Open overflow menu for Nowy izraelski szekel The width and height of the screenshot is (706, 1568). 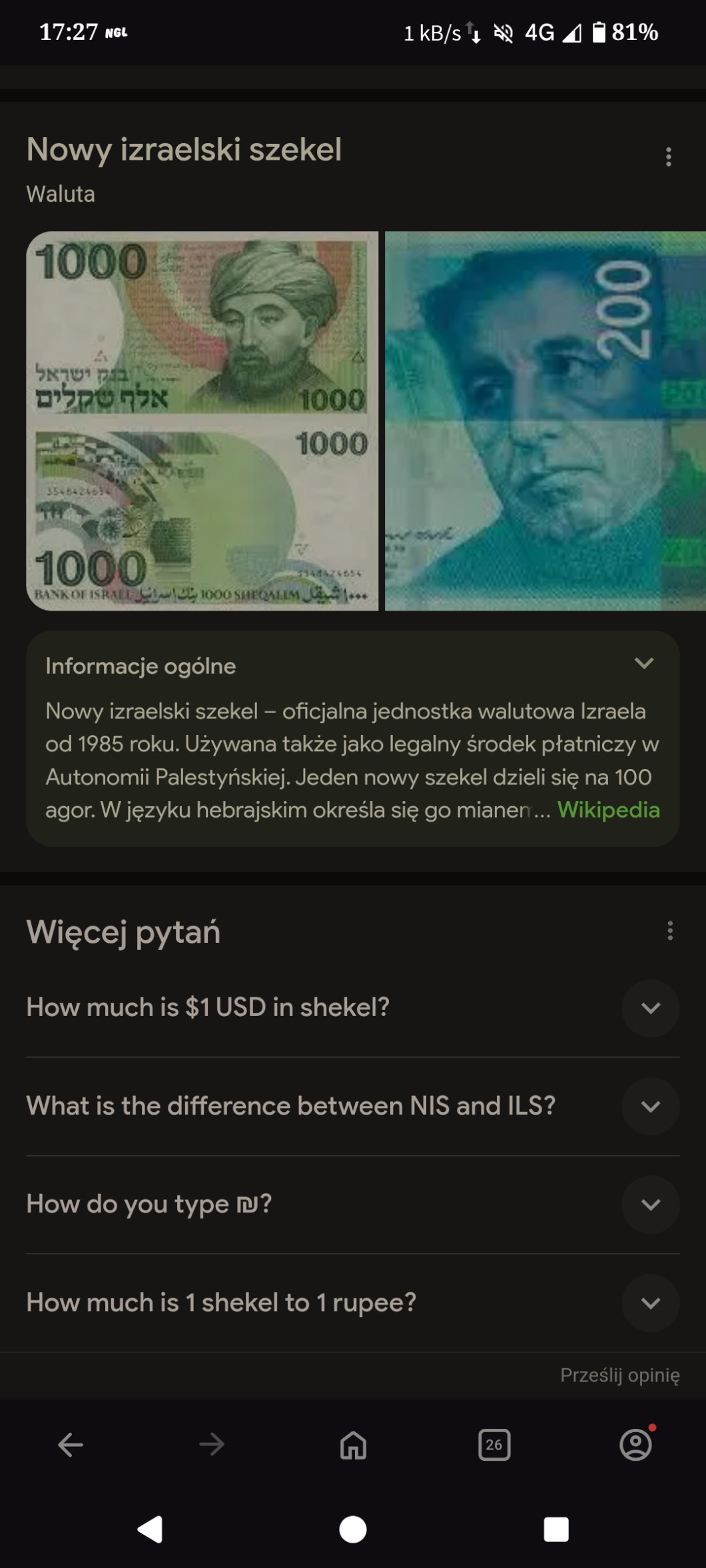tap(668, 157)
